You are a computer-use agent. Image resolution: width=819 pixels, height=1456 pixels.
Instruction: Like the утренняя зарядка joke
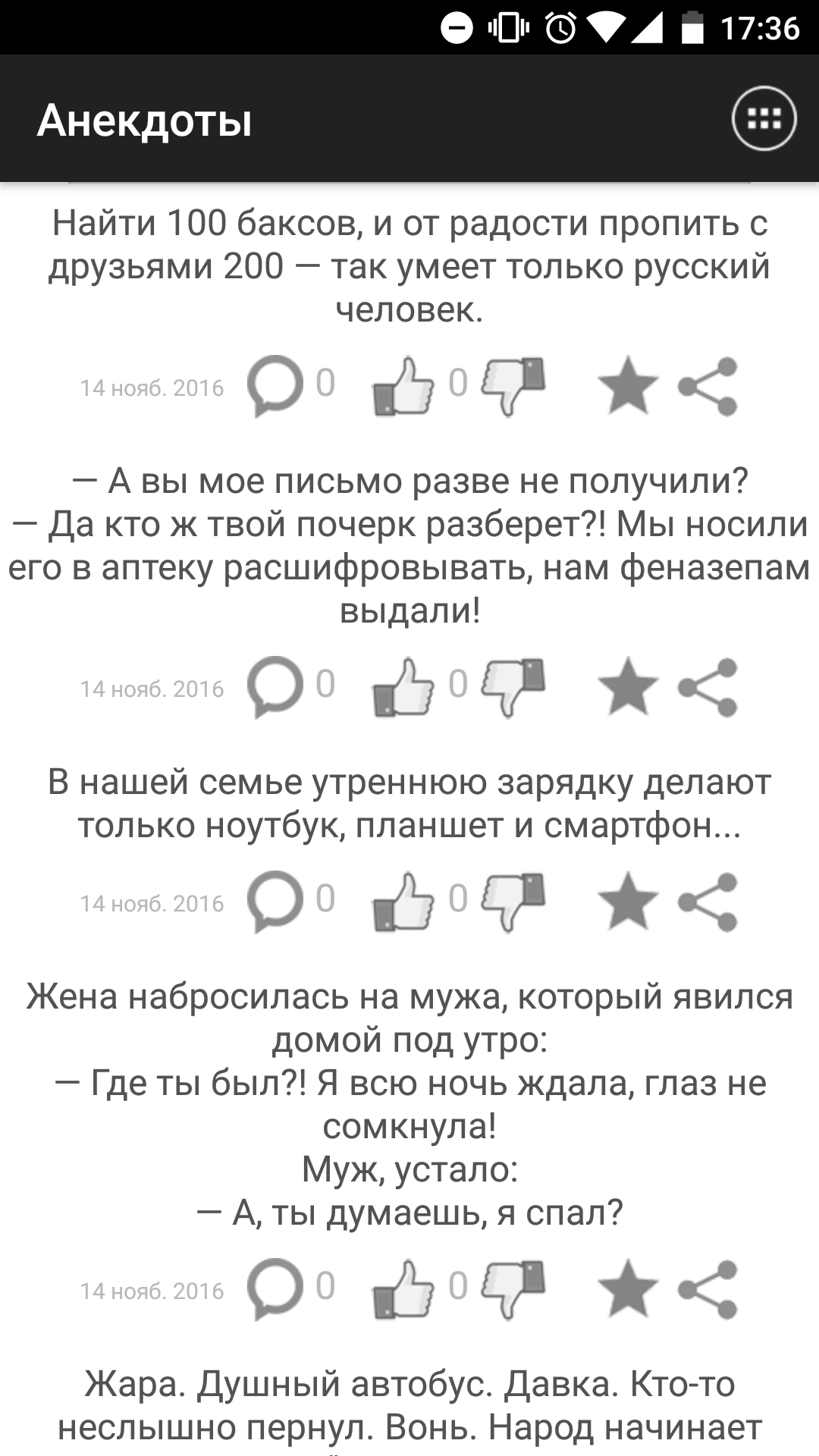[x=403, y=901]
